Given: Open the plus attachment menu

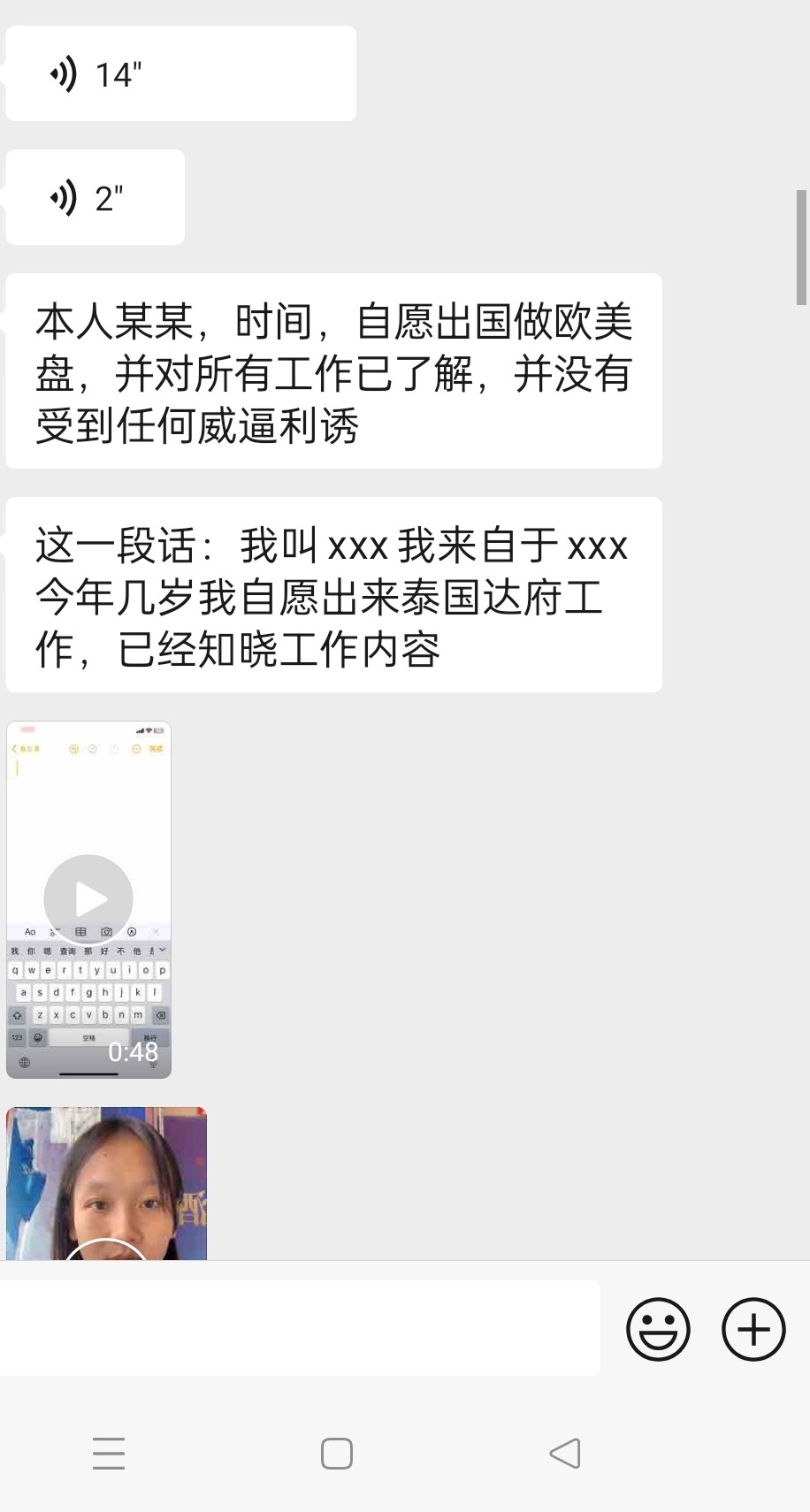Looking at the screenshot, I should (x=753, y=1328).
